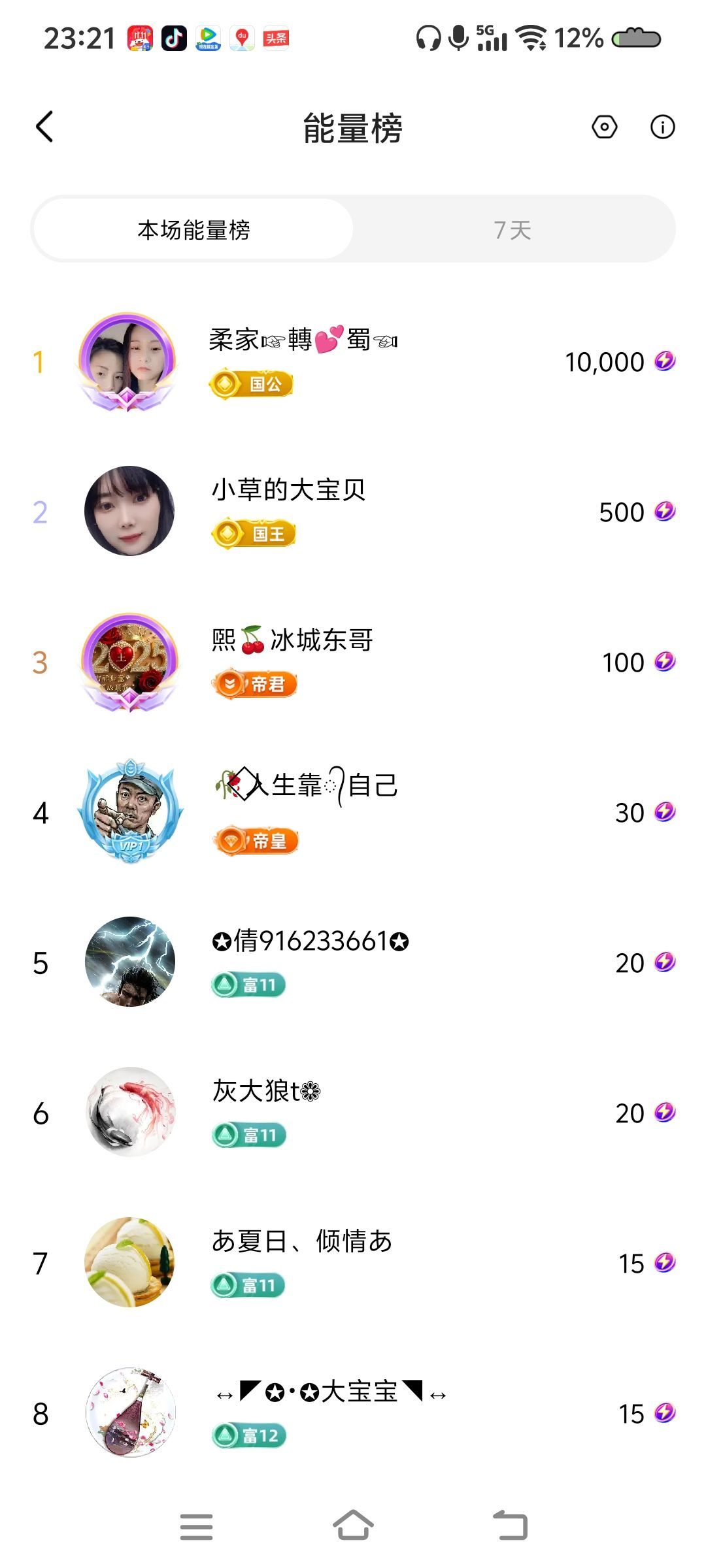Go back using the top-left arrow
Viewport: 706px width, 1568px height.
click(44, 127)
